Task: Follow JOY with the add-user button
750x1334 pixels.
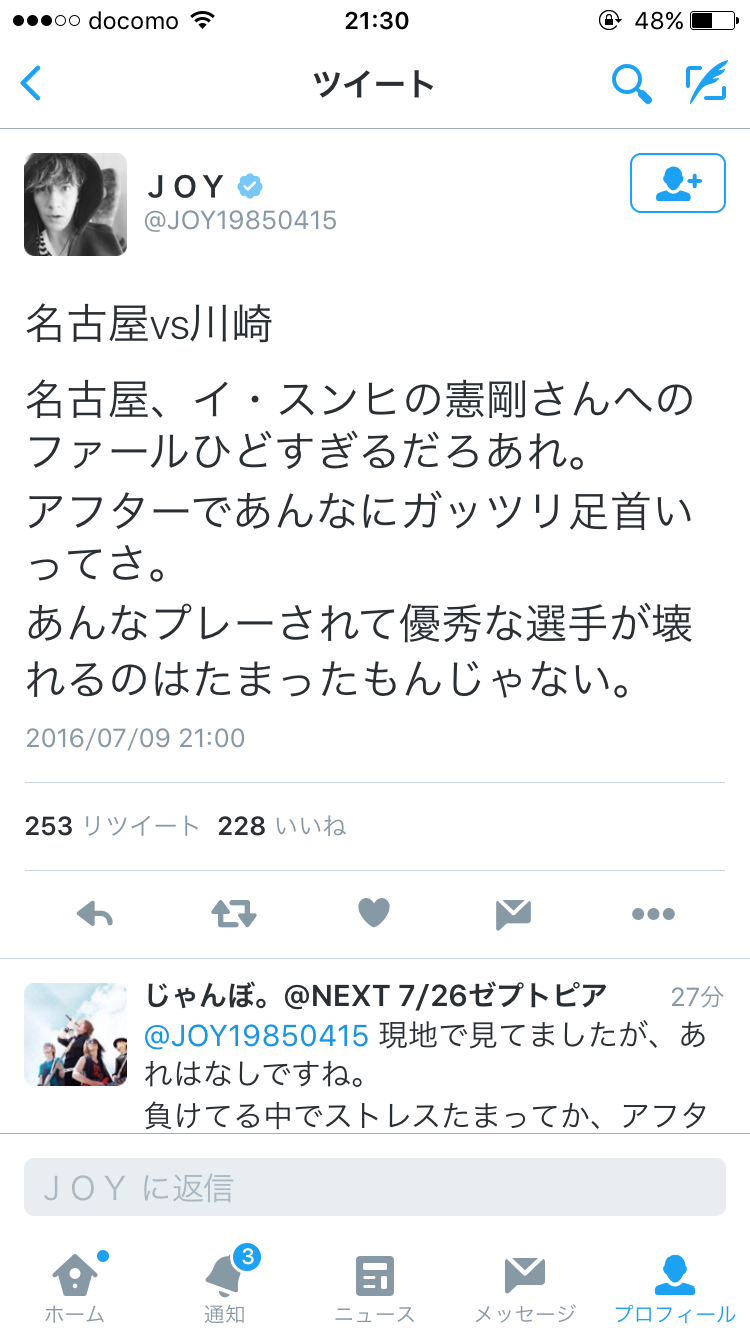Action: (677, 183)
